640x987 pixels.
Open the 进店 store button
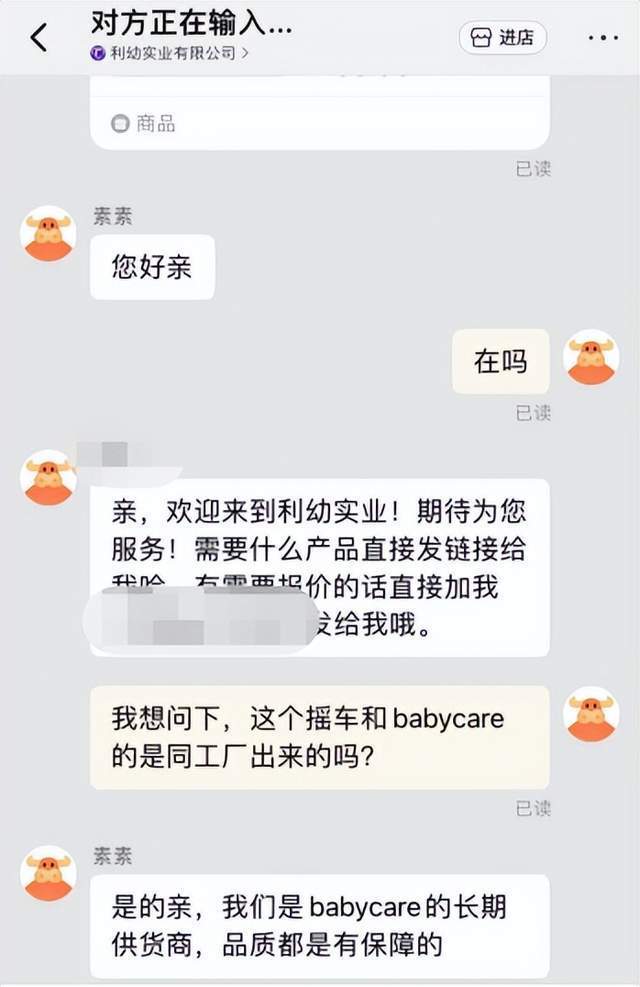click(x=503, y=38)
